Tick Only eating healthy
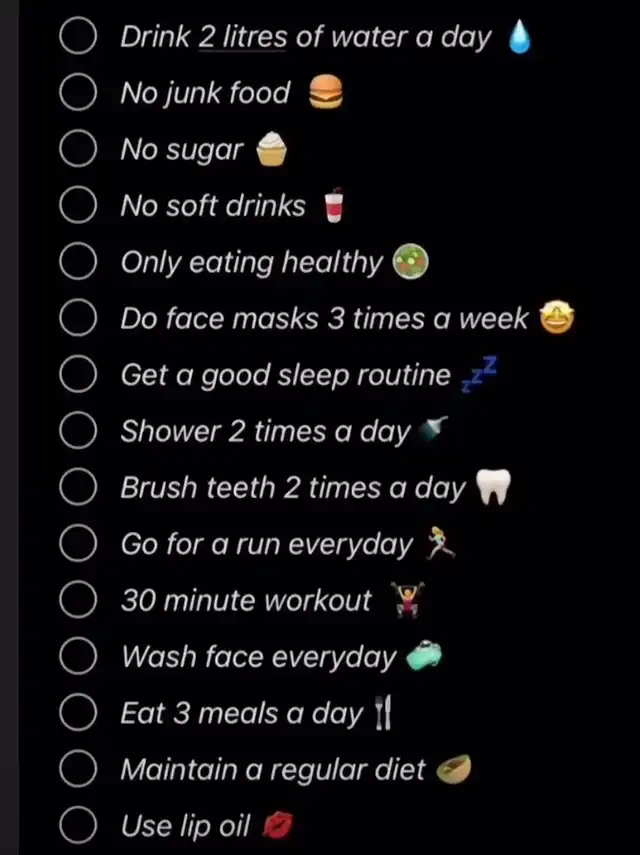This screenshot has width=640, height=855. tap(78, 263)
